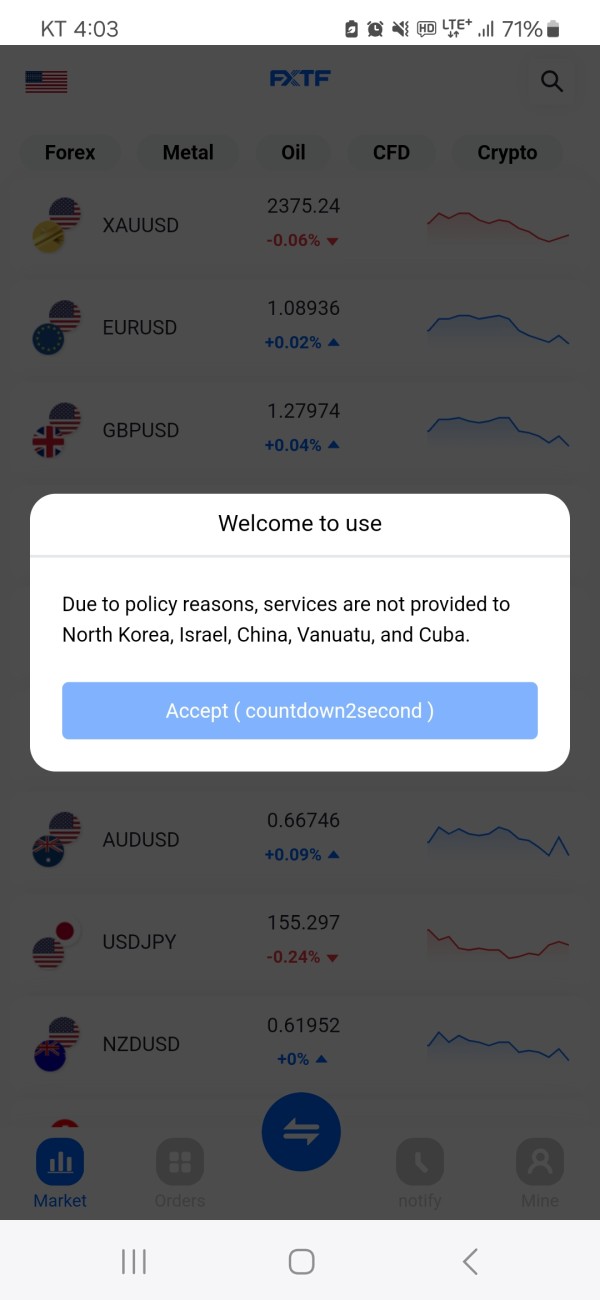Switch to the Market tab
The image size is (600, 1300).
click(x=60, y=1174)
